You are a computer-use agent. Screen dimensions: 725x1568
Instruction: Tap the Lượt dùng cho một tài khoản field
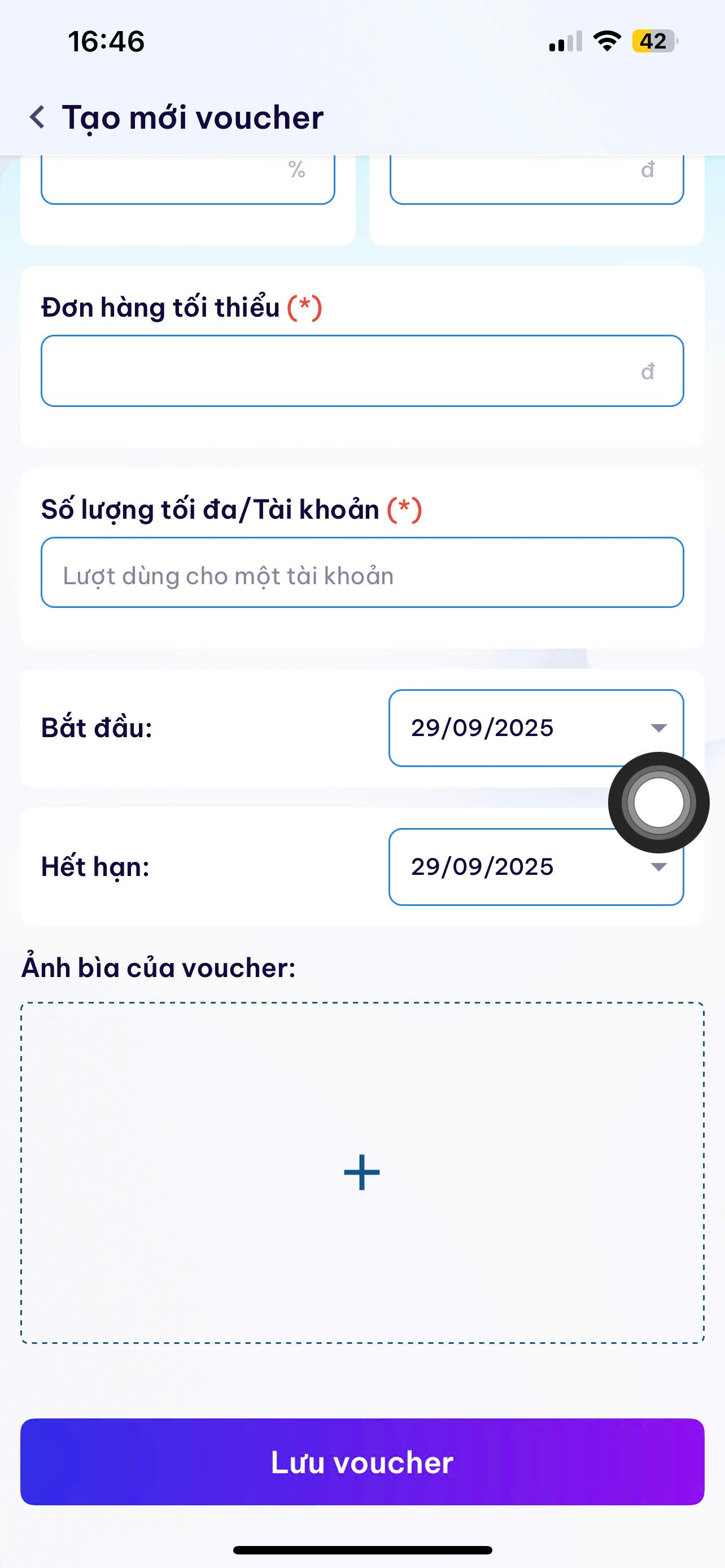pos(362,573)
